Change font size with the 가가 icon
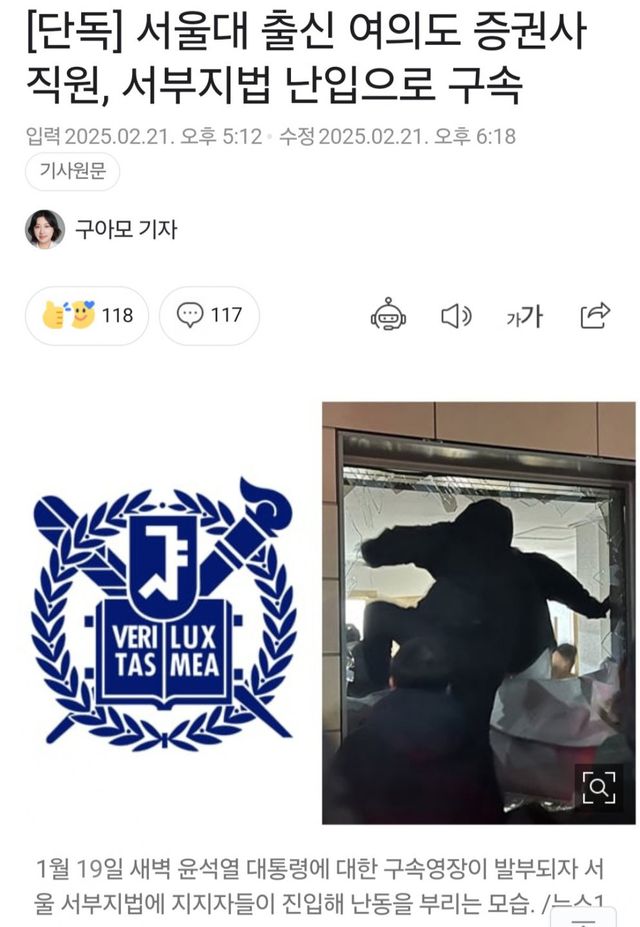Screen dimensions: 640x927 click(524, 317)
